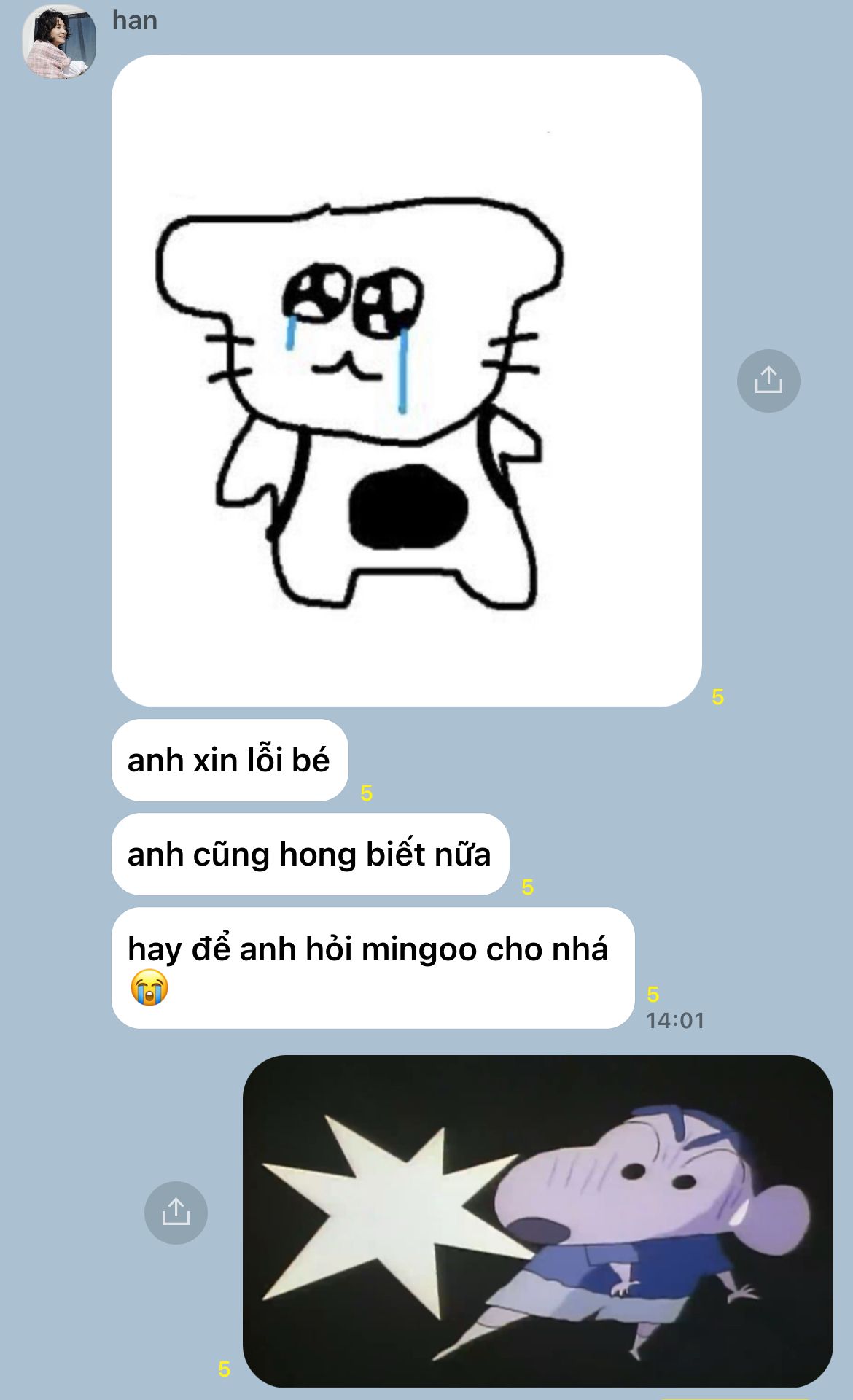Viewport: 853px width, 1400px height.
Task: Share the crying cat drawing image
Action: [x=768, y=381]
